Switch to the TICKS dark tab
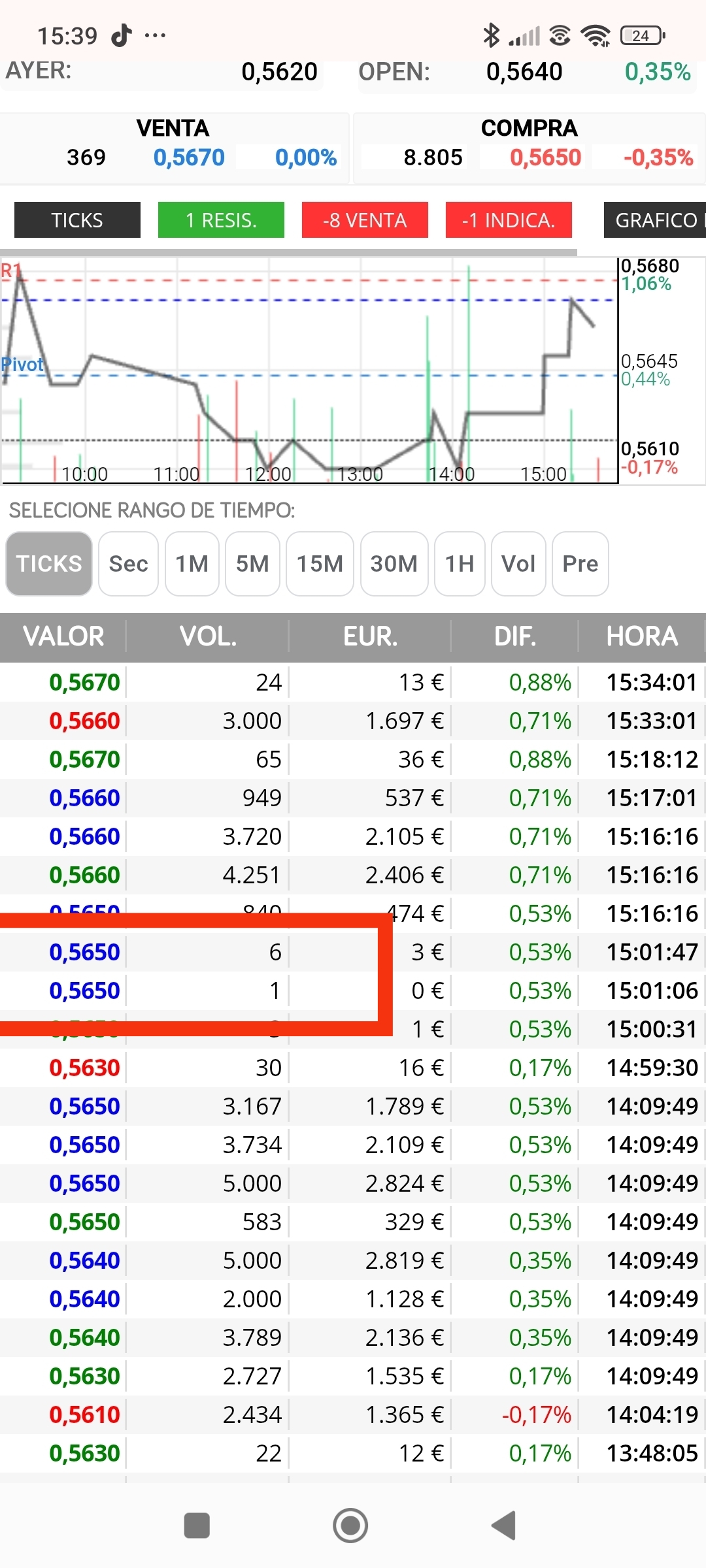 point(77,220)
